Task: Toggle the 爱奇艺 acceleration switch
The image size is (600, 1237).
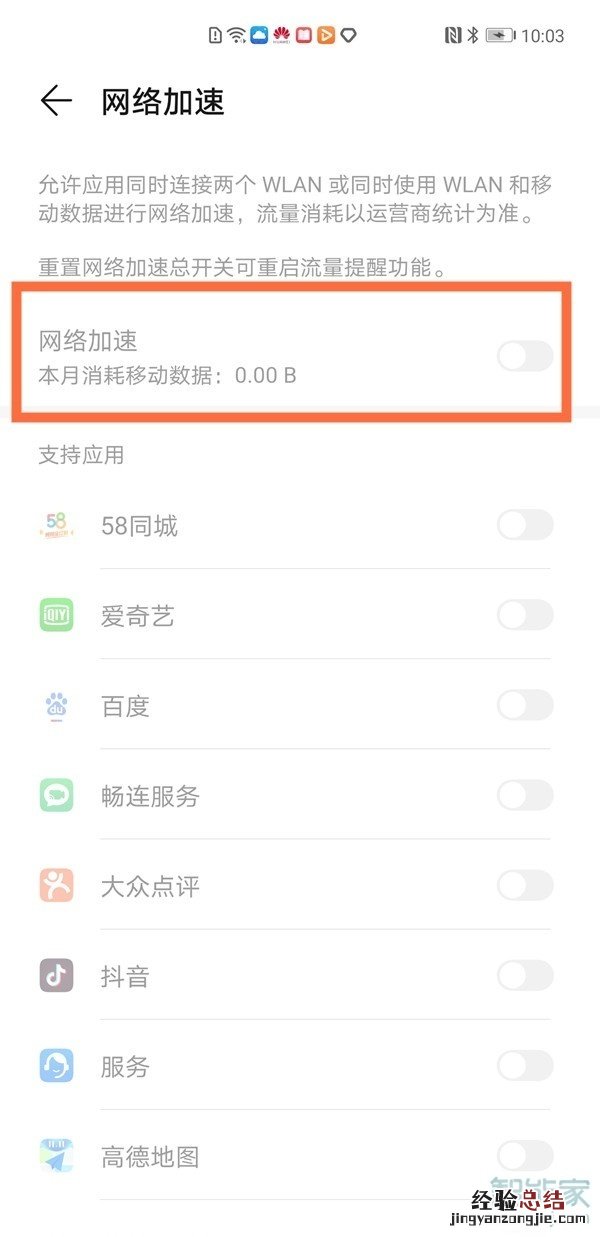Action: pyautogui.click(x=525, y=615)
